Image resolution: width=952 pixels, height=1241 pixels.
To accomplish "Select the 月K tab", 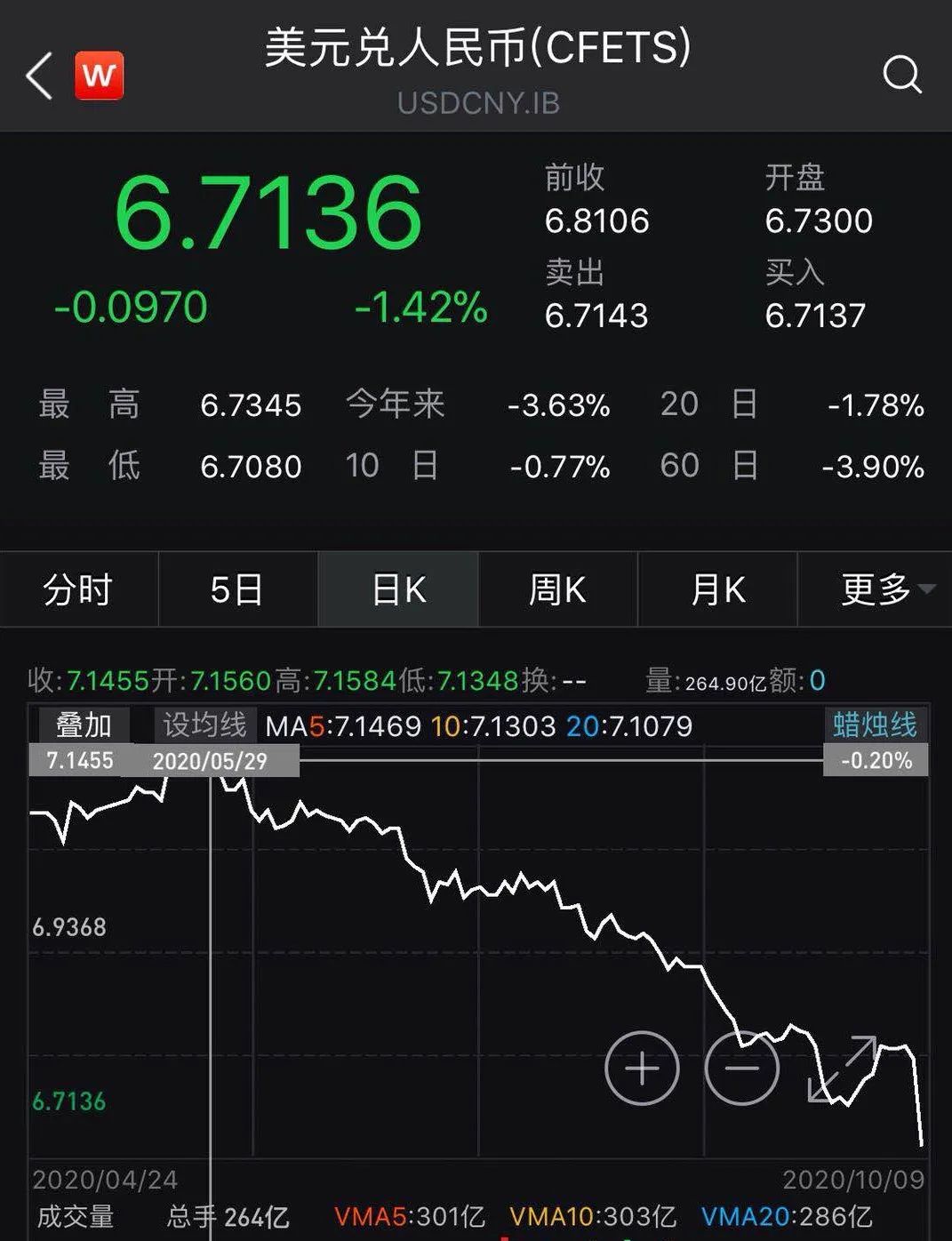I will click(x=716, y=588).
